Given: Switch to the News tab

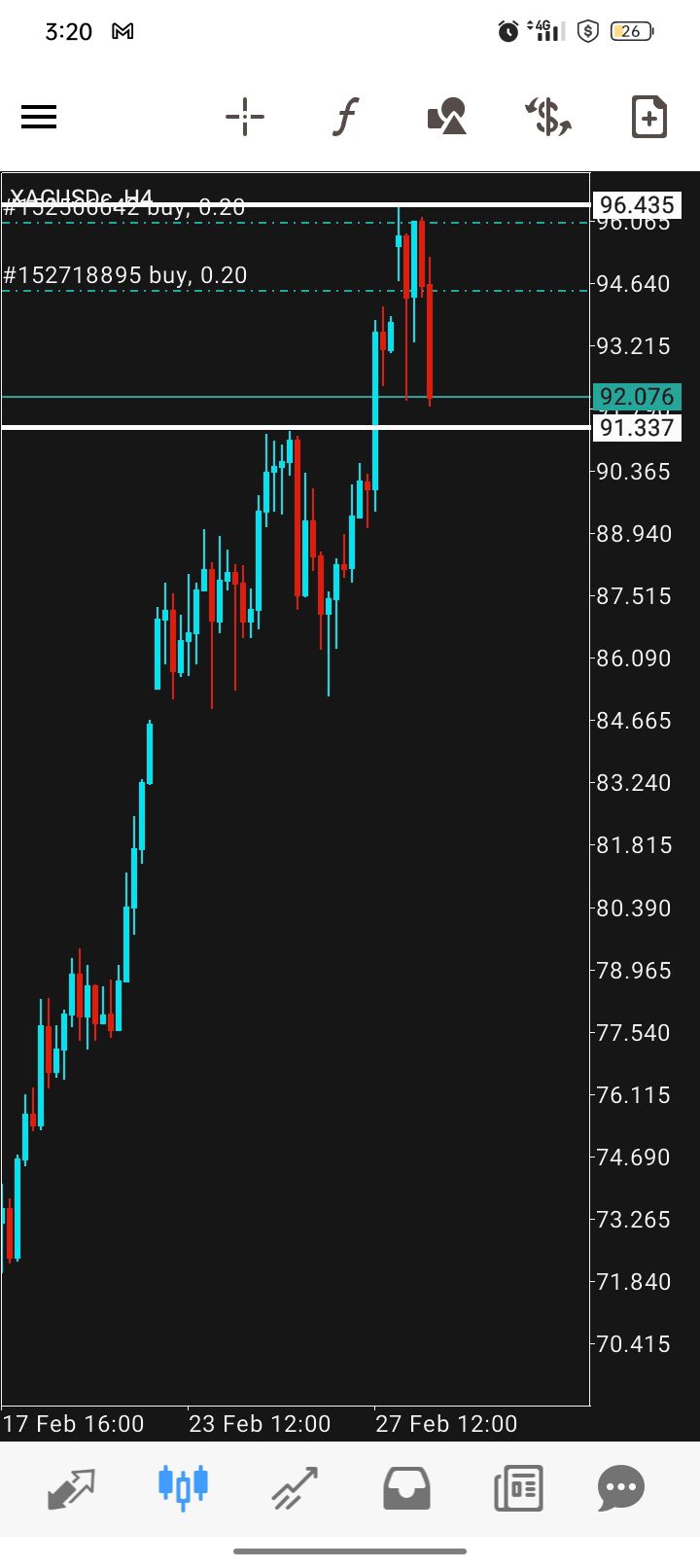Looking at the screenshot, I should [x=517, y=1487].
